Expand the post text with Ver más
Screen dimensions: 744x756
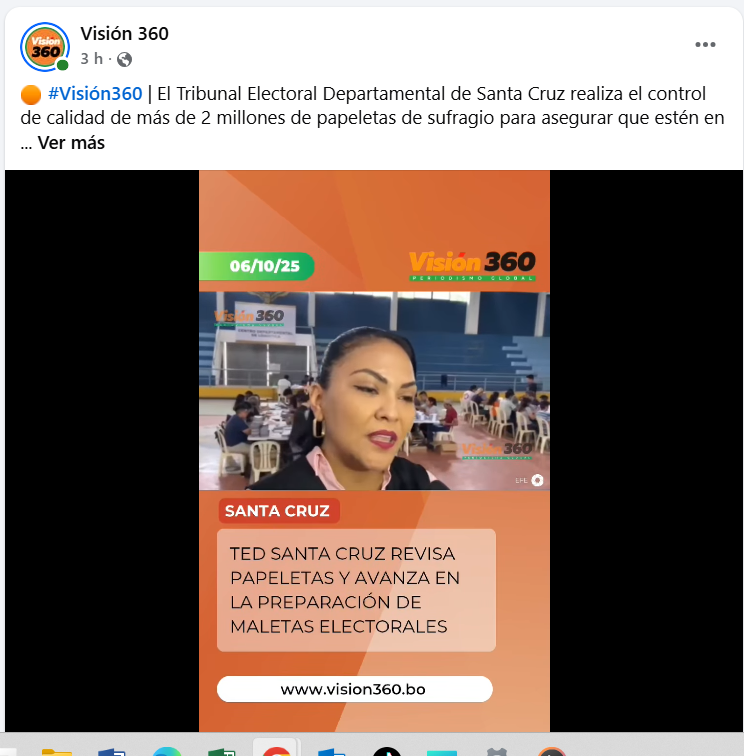[71, 143]
